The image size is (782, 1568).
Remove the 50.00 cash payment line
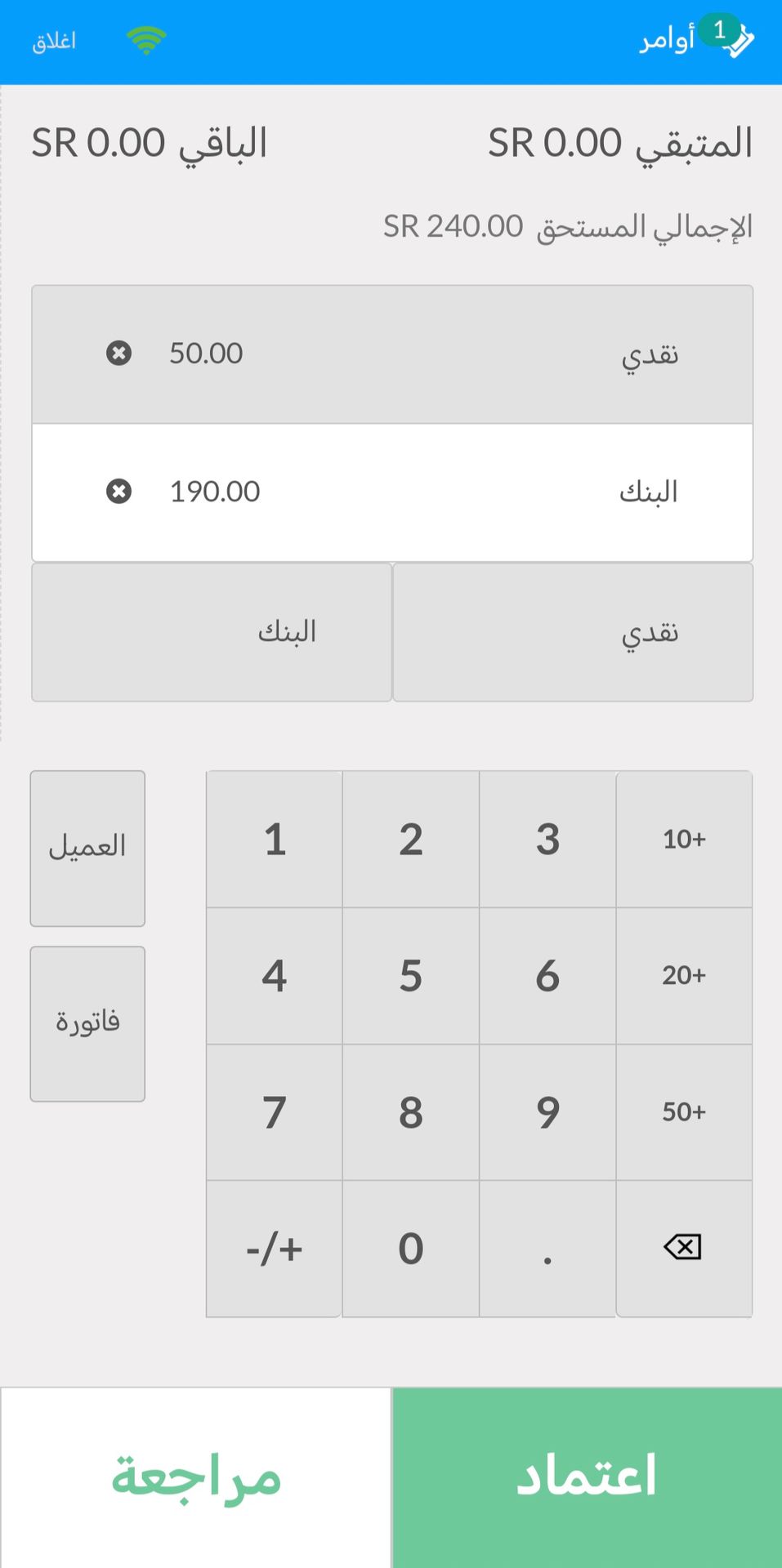click(x=118, y=353)
